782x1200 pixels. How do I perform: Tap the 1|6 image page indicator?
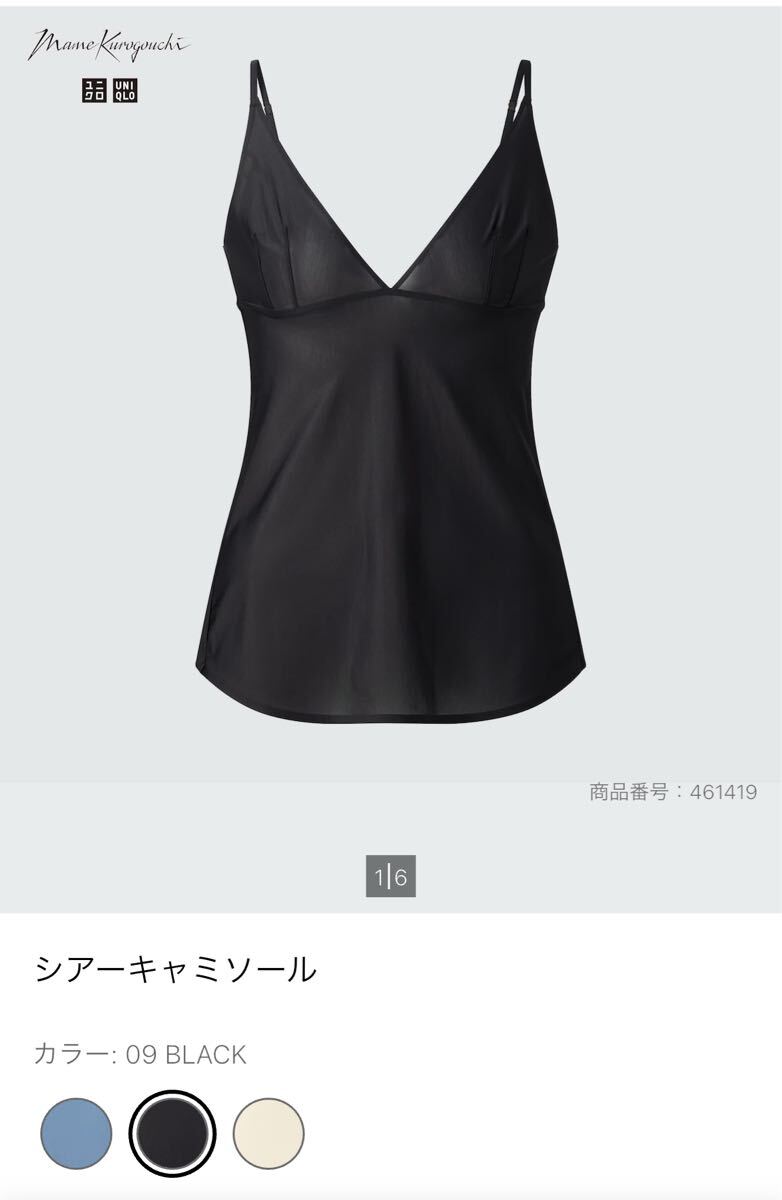[390, 878]
